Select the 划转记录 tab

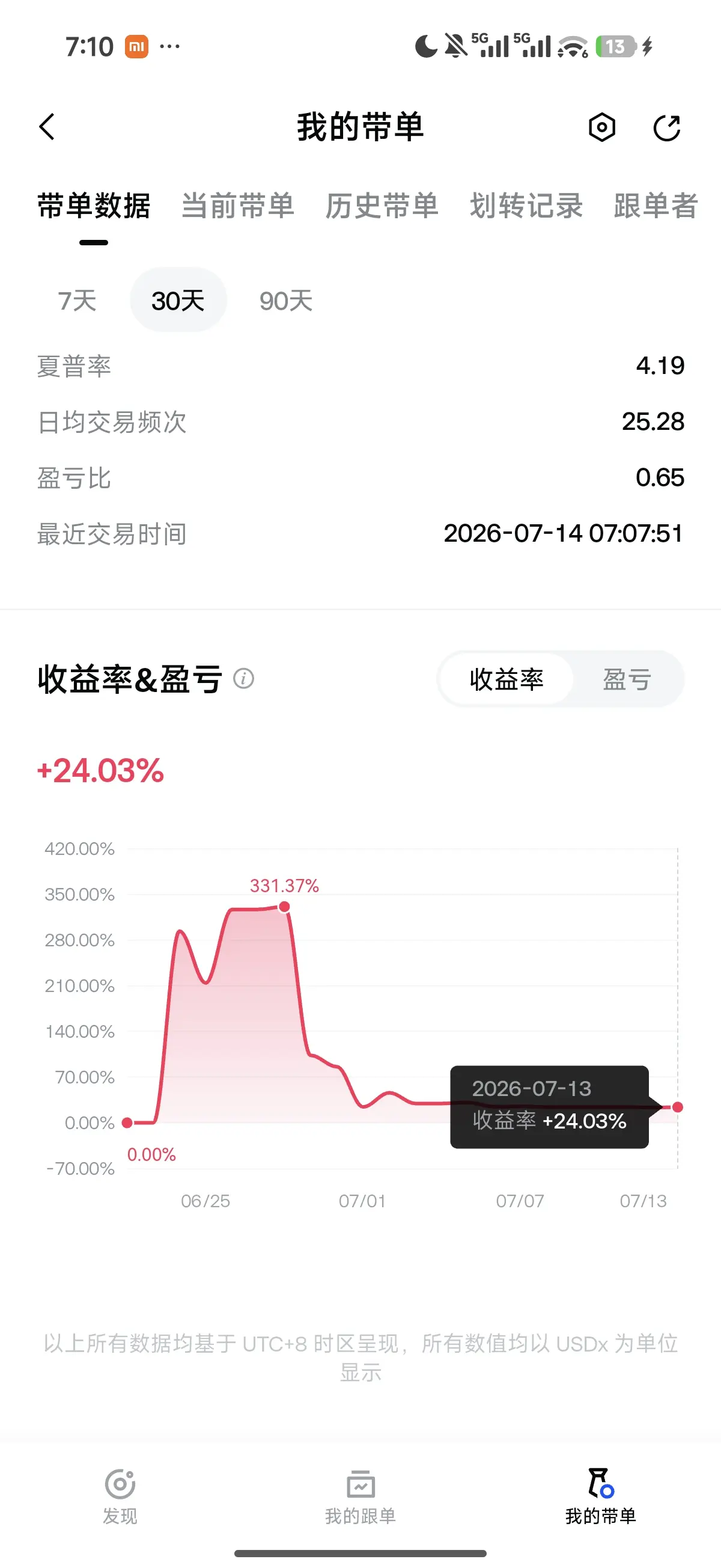click(x=526, y=206)
